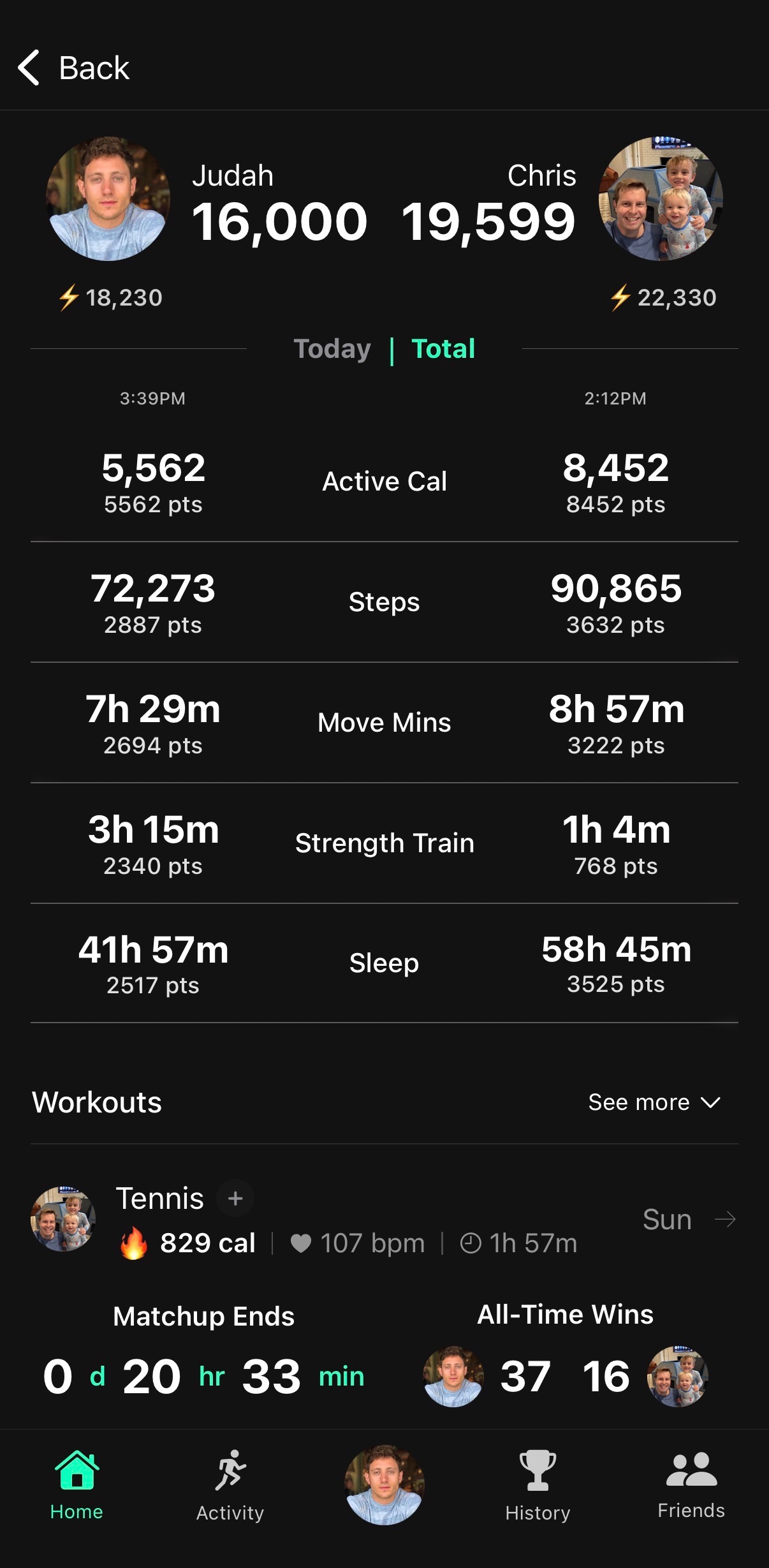The height and width of the screenshot is (1568, 769).
Task: Add a reaction to the Tennis workout
Action: coord(235,1199)
